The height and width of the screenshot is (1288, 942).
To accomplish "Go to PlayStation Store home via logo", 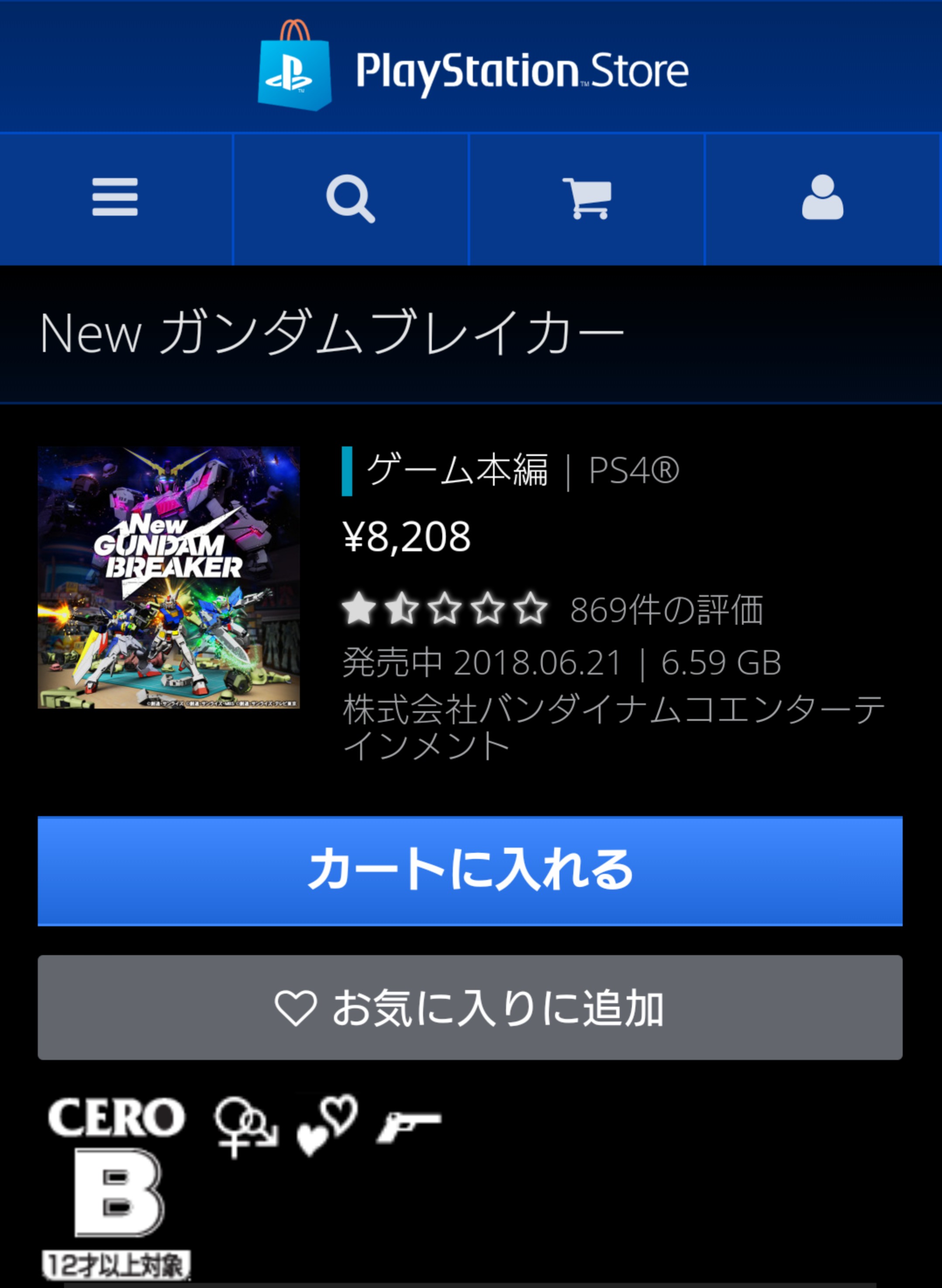I will pos(472,69).
